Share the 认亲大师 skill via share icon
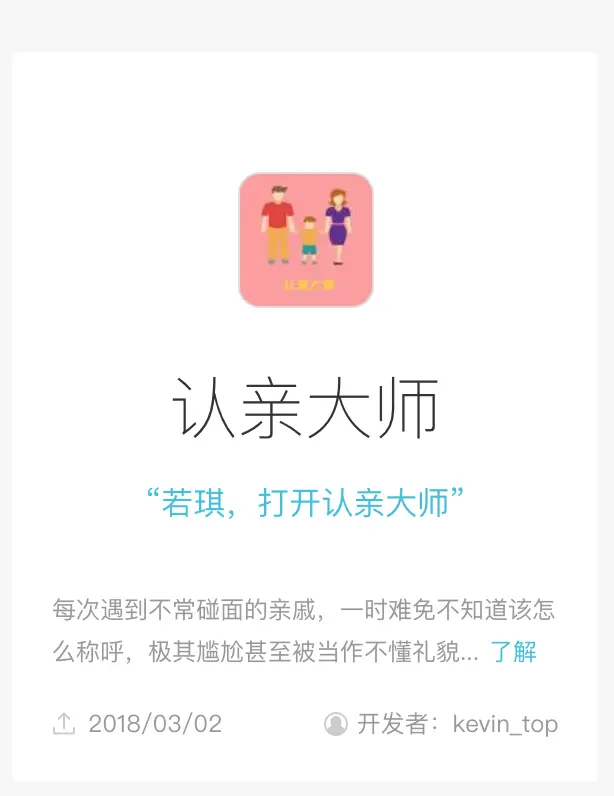 point(64,724)
